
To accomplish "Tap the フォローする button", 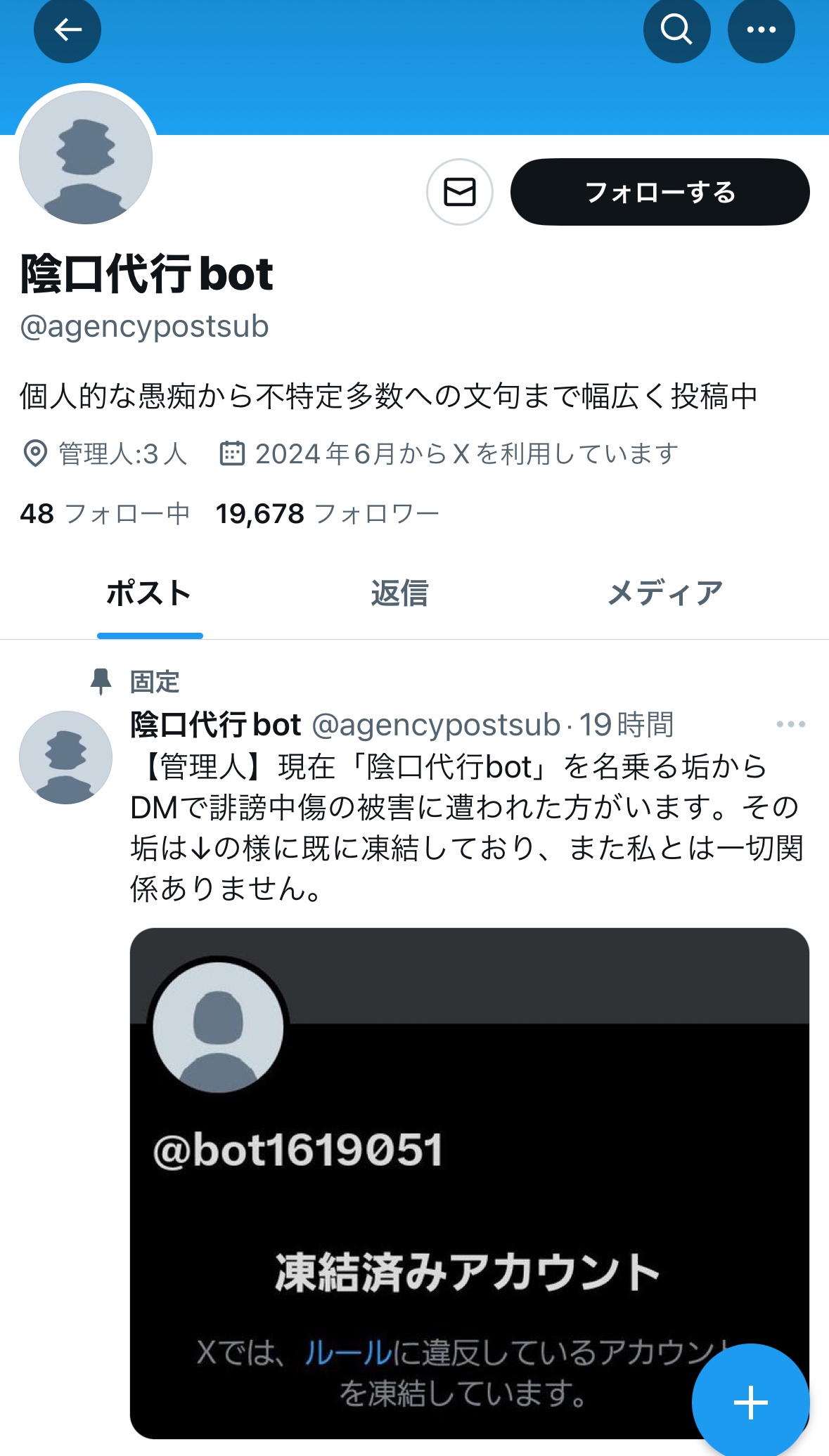I will coord(660,192).
